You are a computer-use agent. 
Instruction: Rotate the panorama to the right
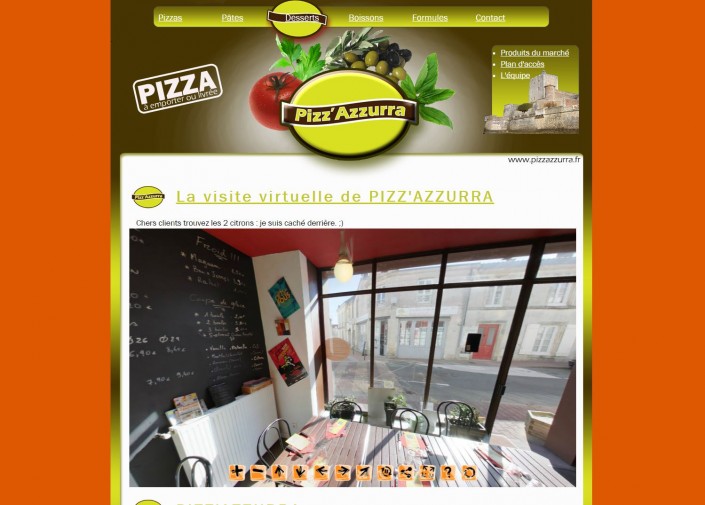(x=342, y=472)
